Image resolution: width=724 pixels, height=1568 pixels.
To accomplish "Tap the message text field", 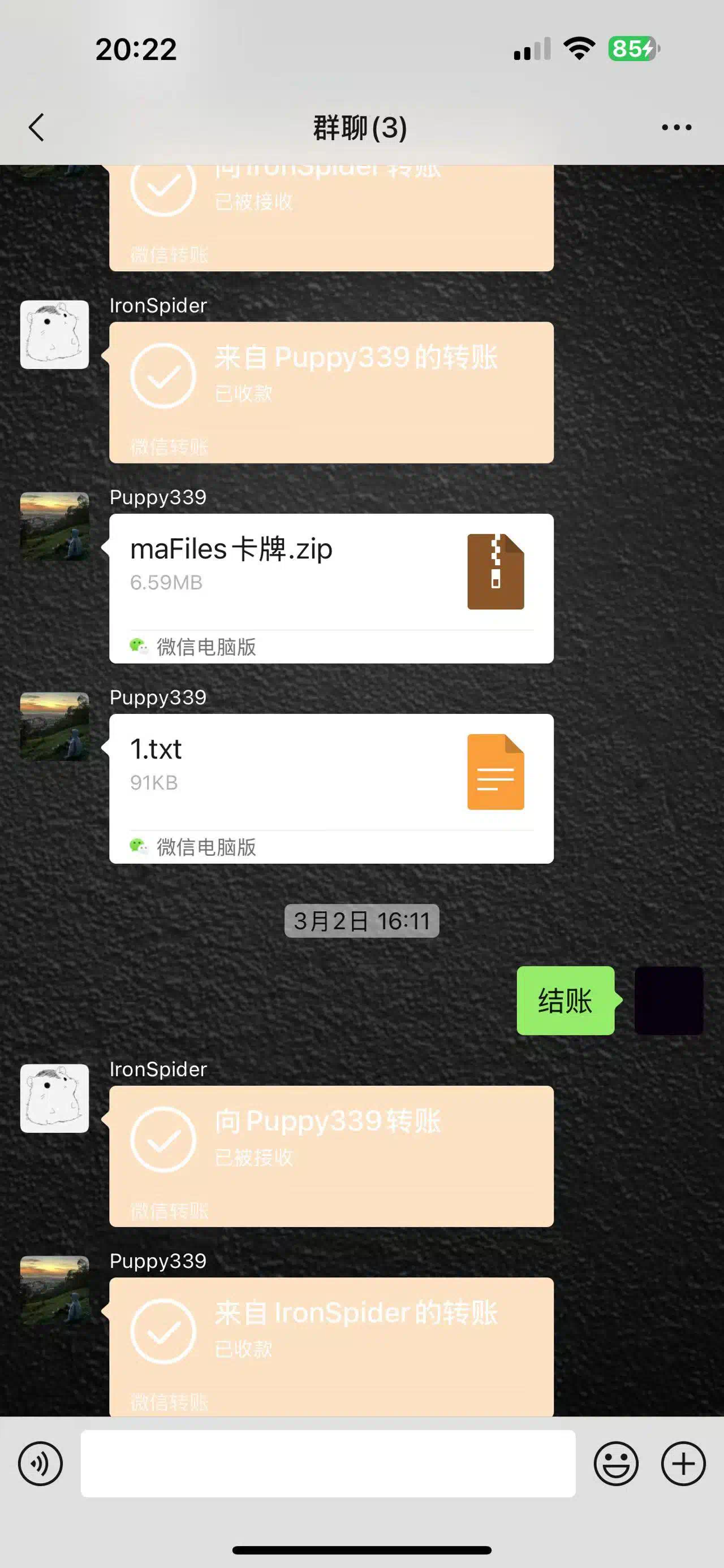I will pos(327,1463).
